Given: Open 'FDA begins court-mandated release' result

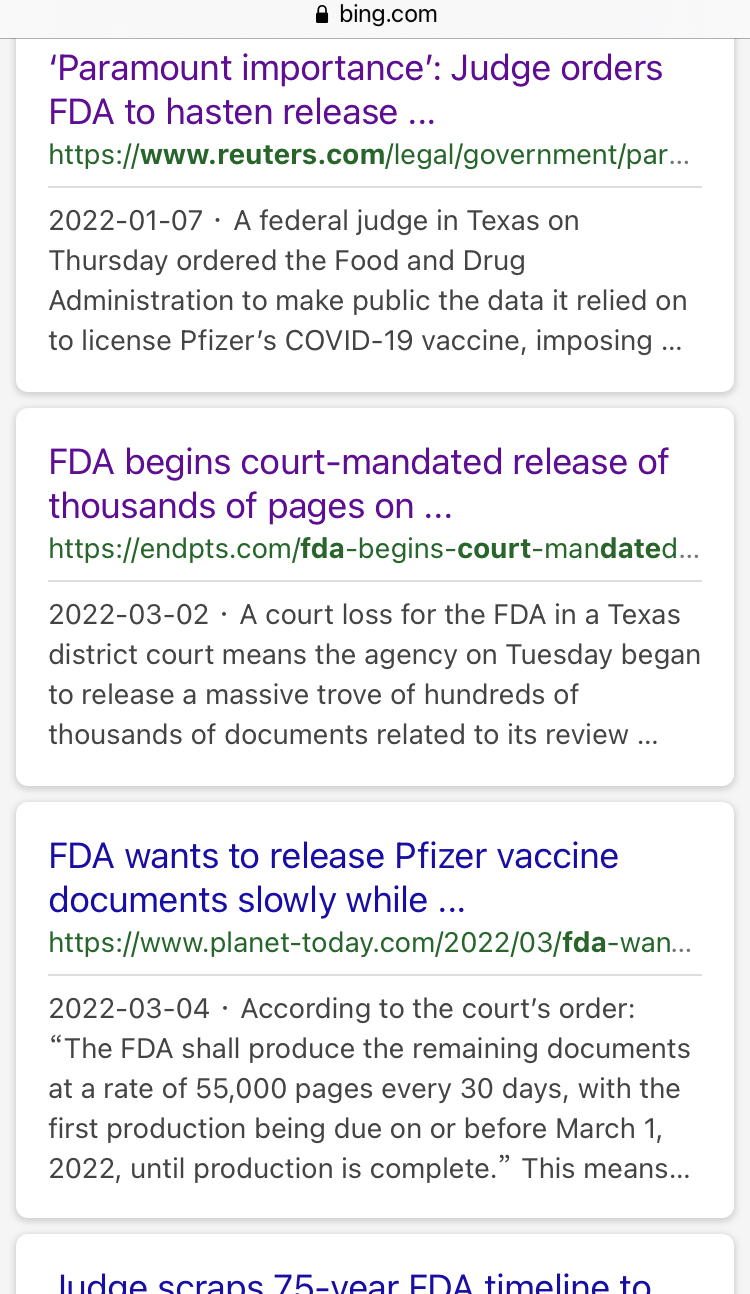Looking at the screenshot, I should [x=358, y=484].
